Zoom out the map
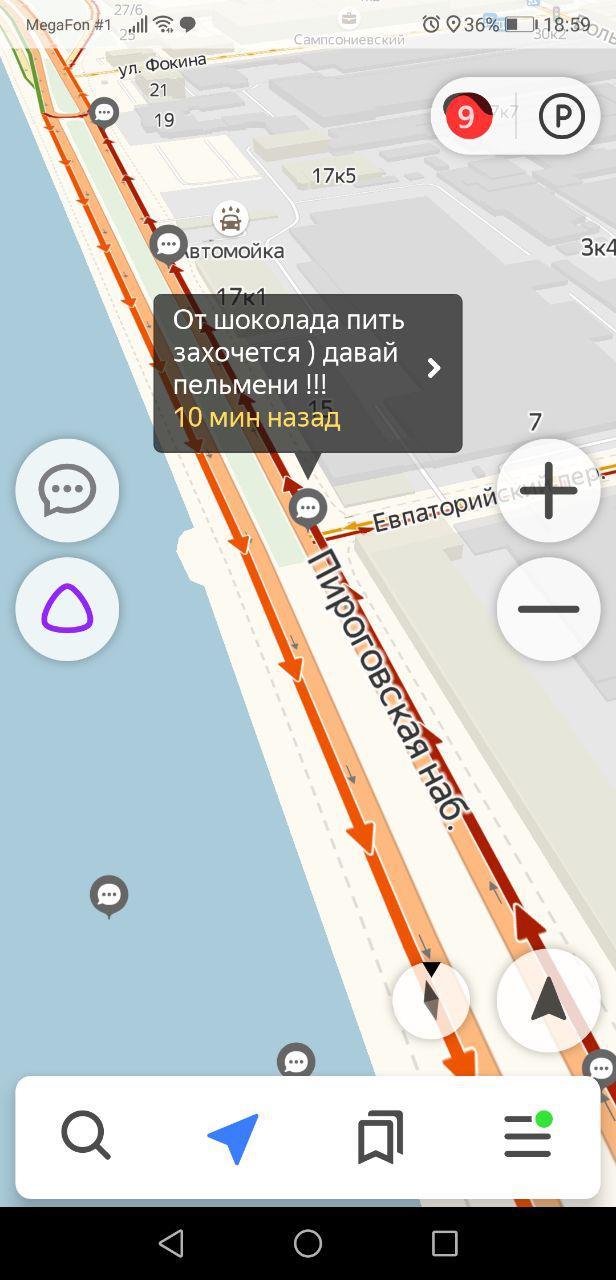This screenshot has height=1280, width=616. [548, 609]
